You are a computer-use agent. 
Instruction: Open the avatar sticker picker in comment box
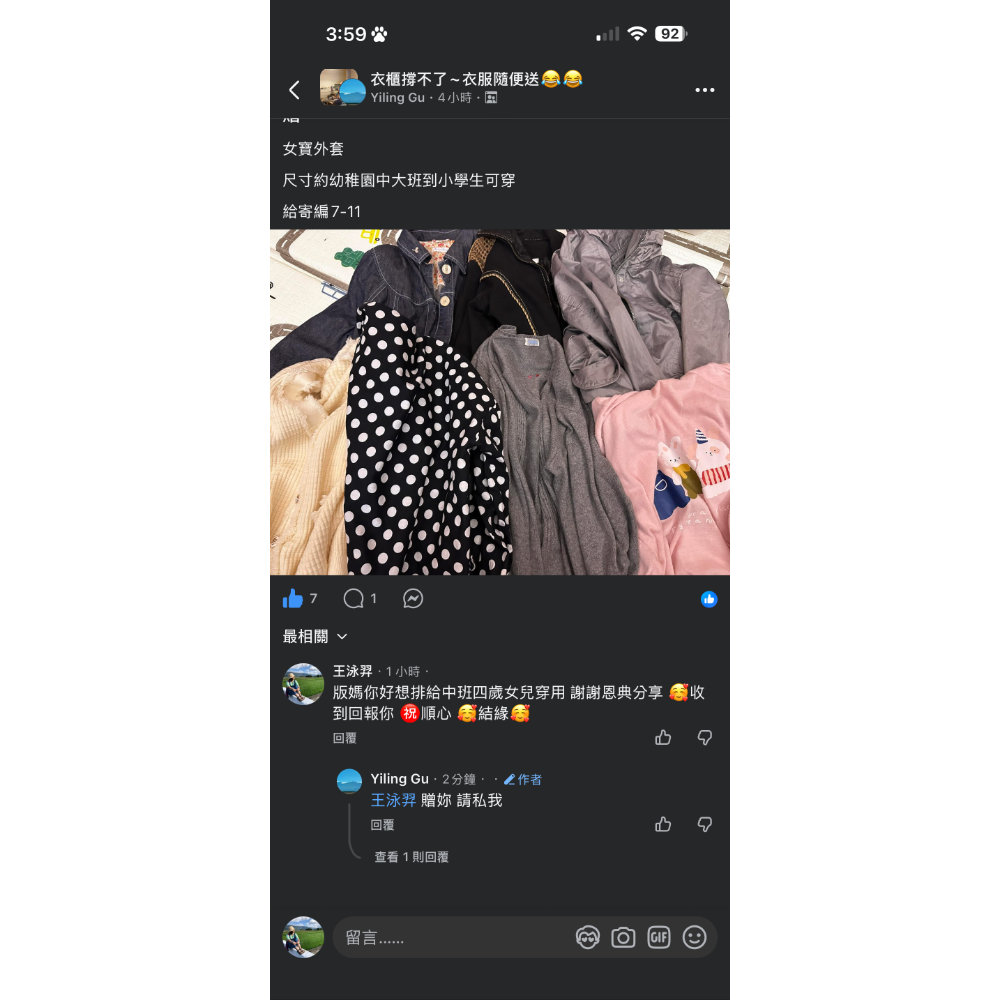click(587, 937)
